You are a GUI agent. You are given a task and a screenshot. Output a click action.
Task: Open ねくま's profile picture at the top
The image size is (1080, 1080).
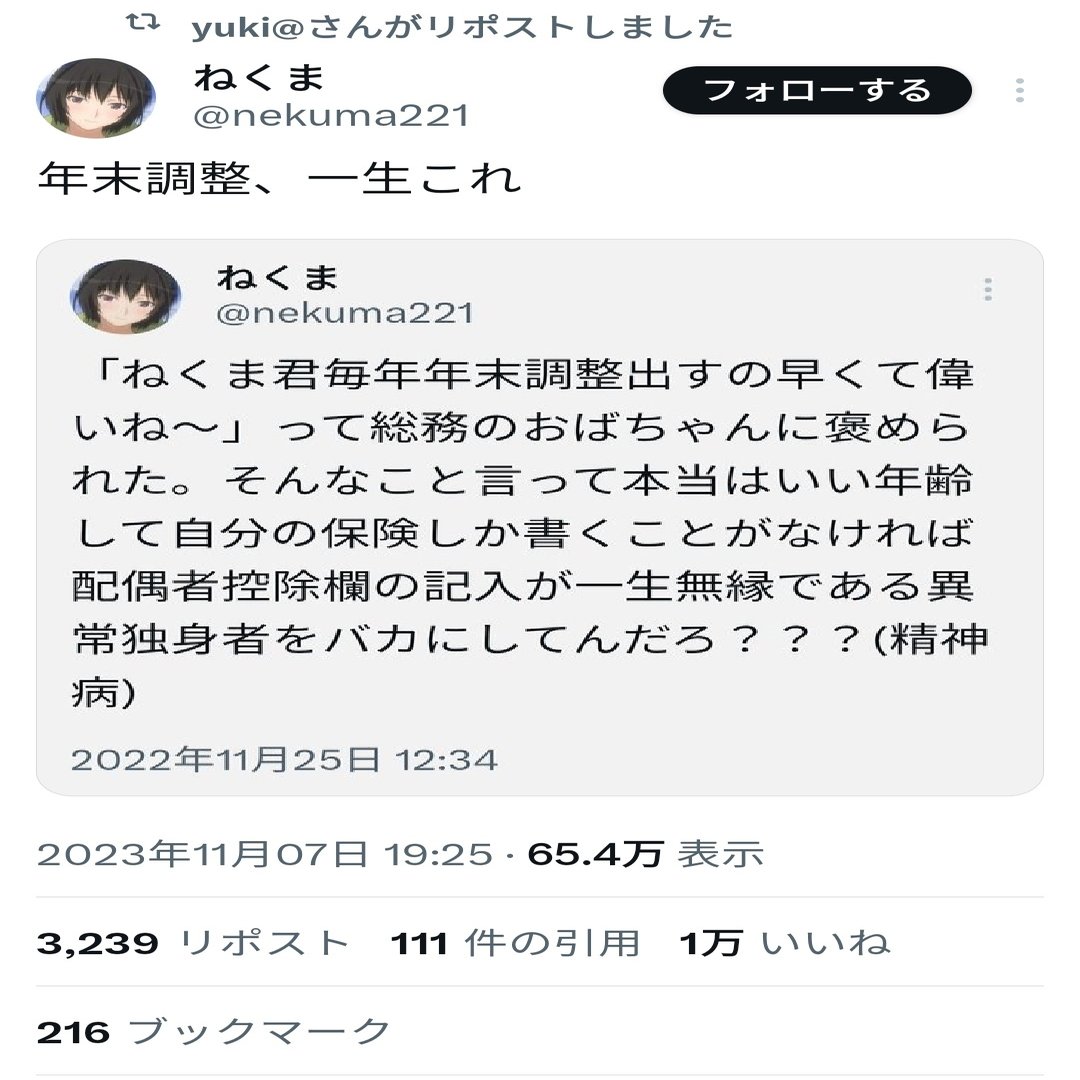click(x=96, y=98)
